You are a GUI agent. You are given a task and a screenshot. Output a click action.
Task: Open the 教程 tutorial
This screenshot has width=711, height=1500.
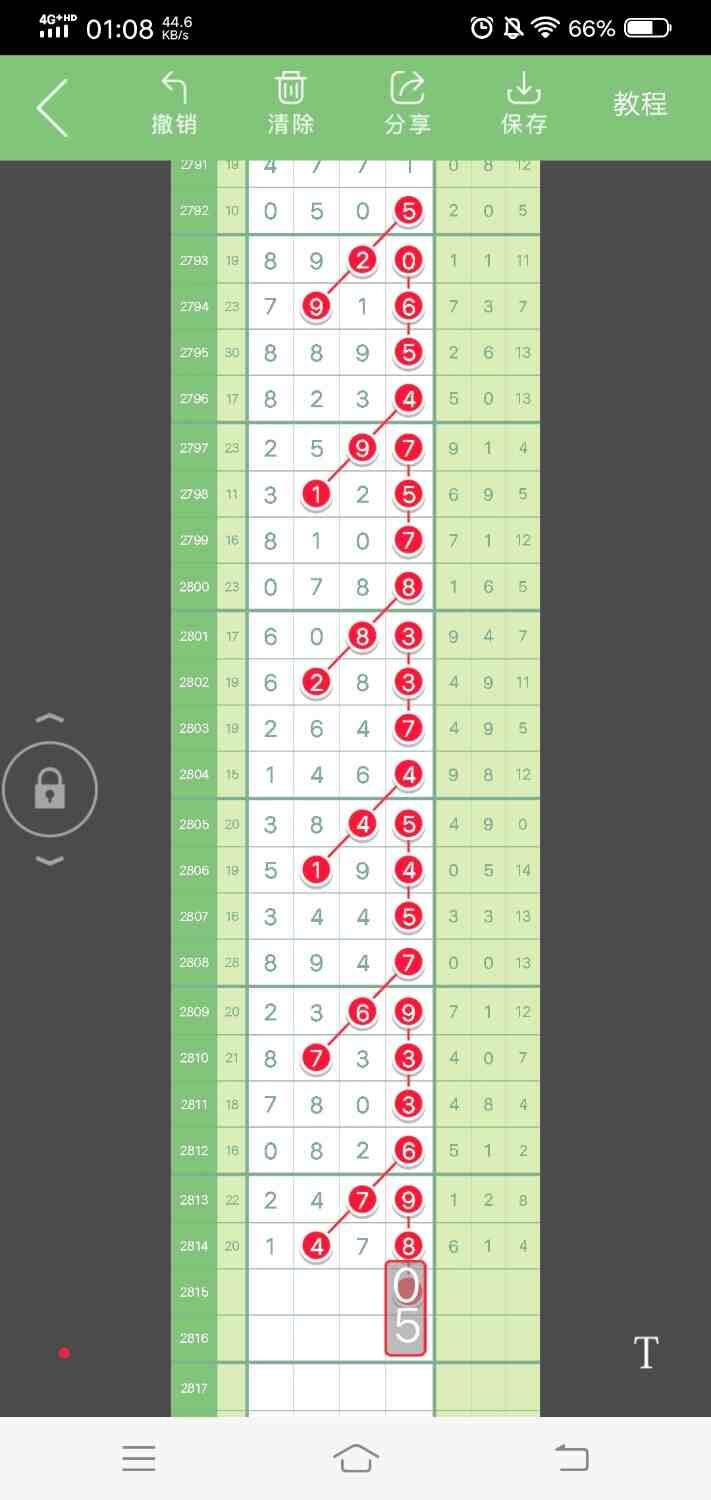pyautogui.click(x=640, y=104)
